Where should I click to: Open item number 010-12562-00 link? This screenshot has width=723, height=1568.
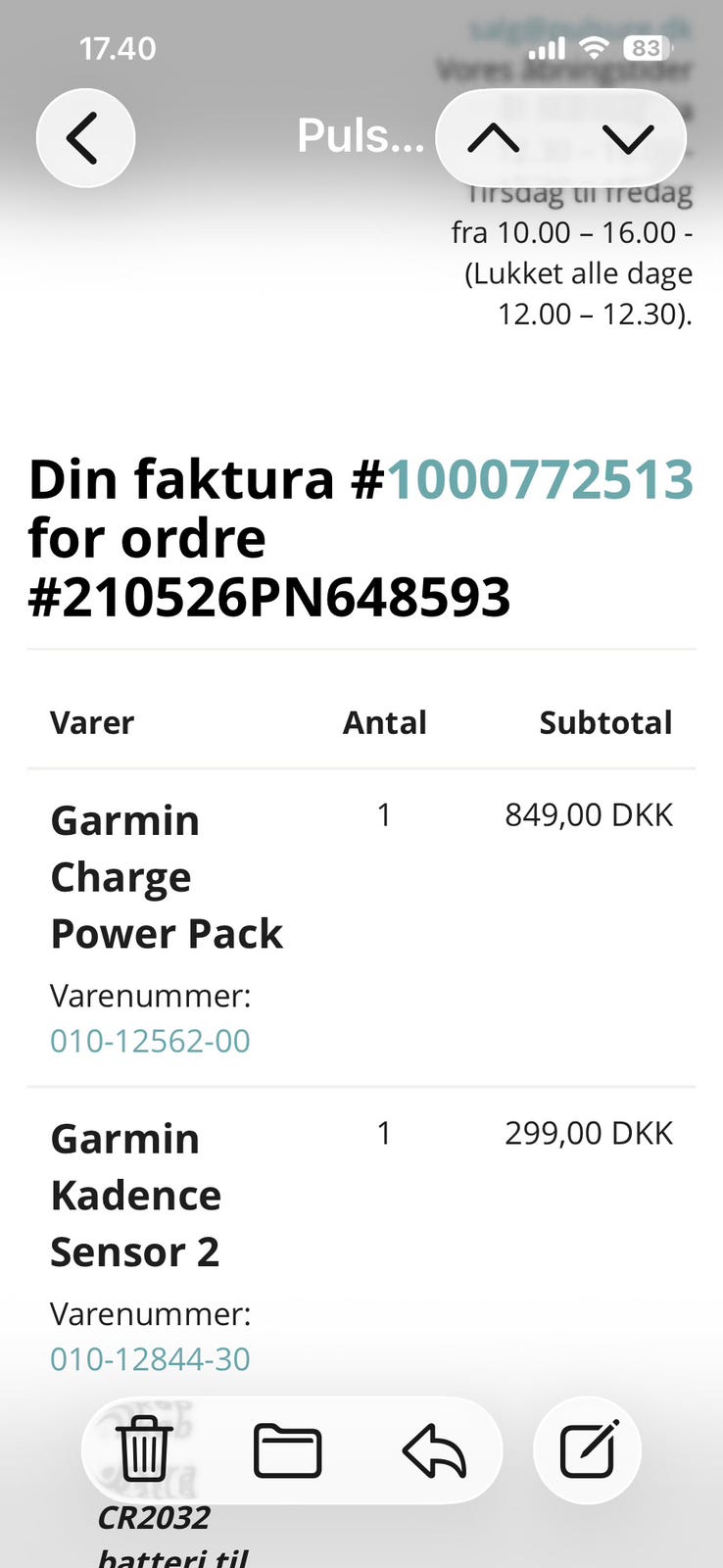pos(150,1041)
